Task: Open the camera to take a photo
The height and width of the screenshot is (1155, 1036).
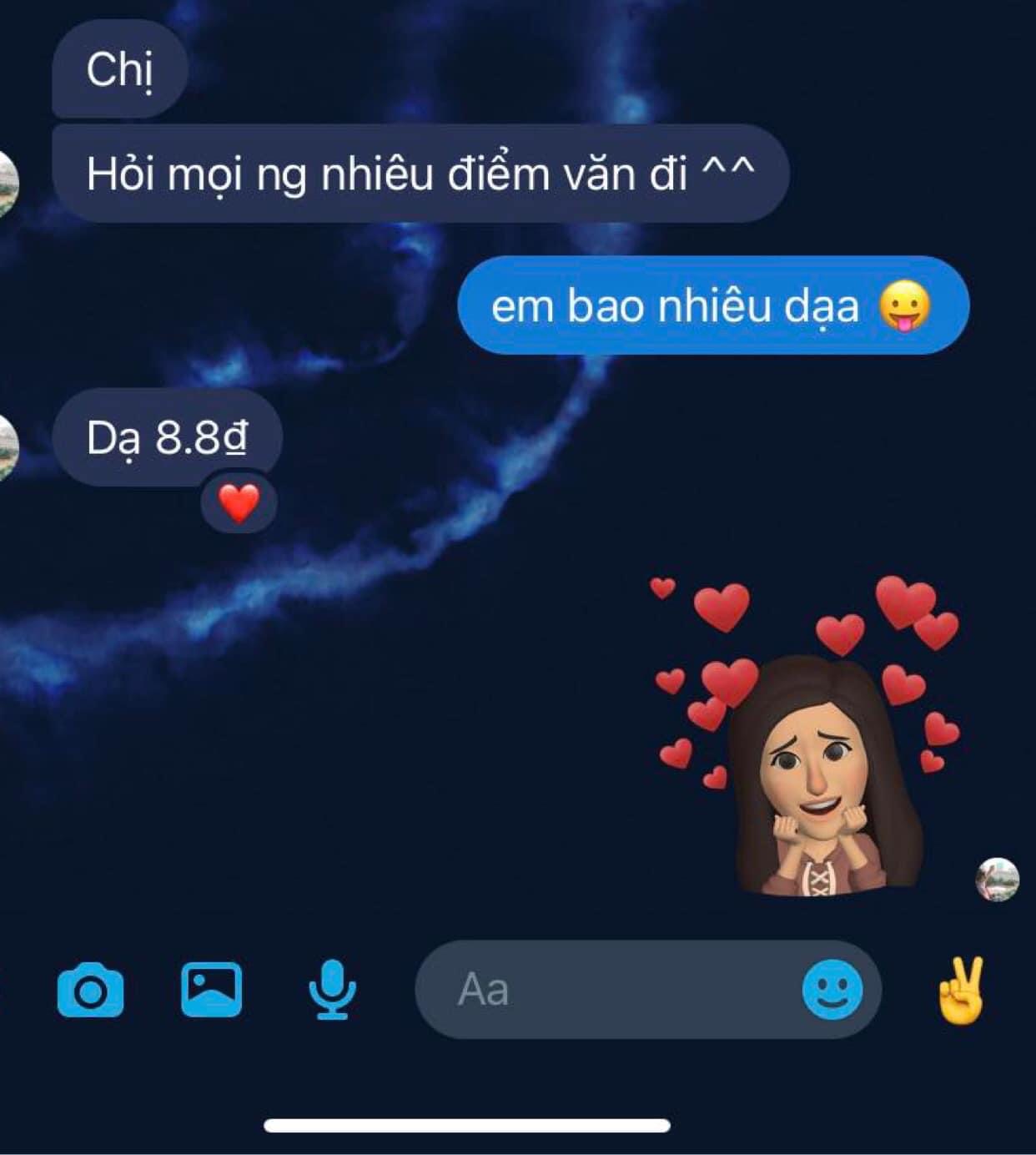Action: pyautogui.click(x=90, y=990)
